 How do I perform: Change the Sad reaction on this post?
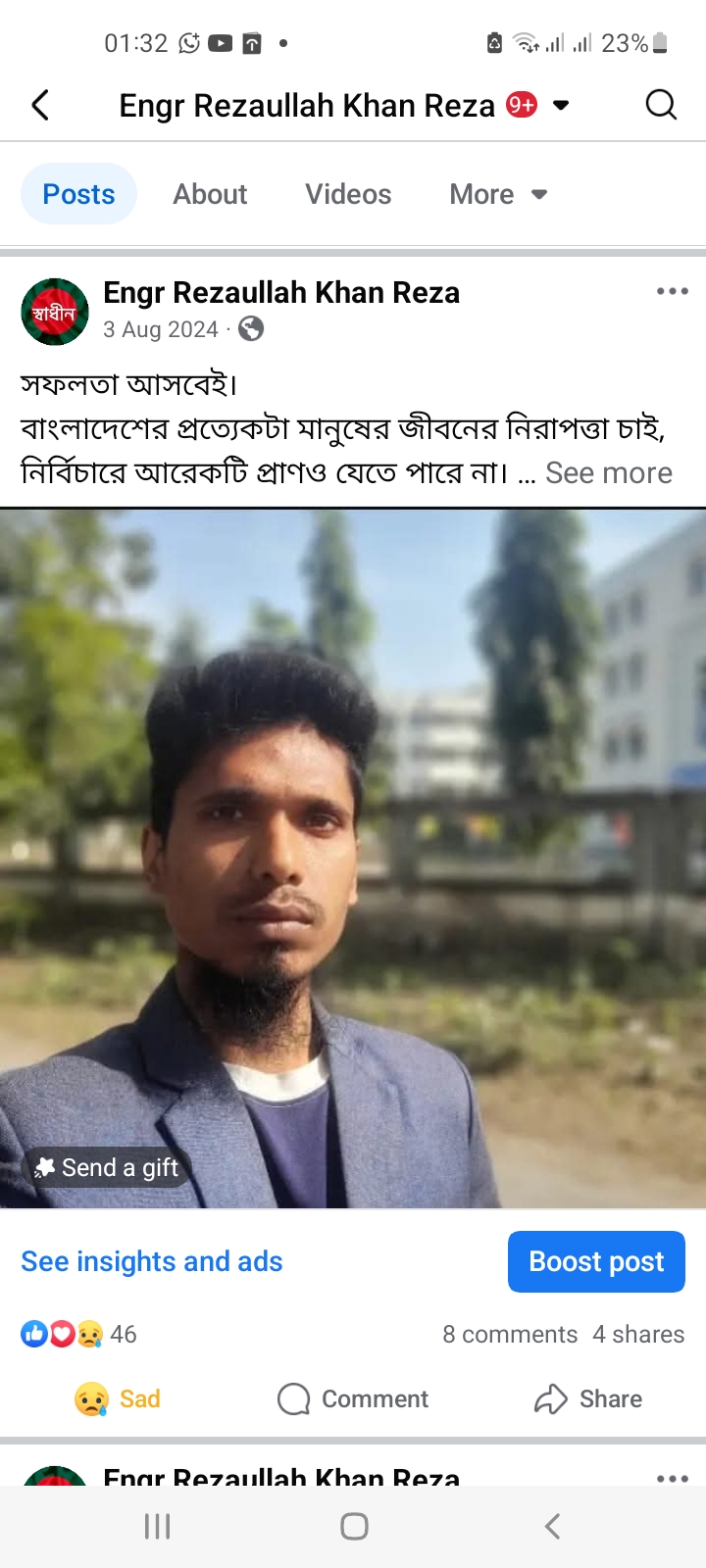[x=118, y=1398]
